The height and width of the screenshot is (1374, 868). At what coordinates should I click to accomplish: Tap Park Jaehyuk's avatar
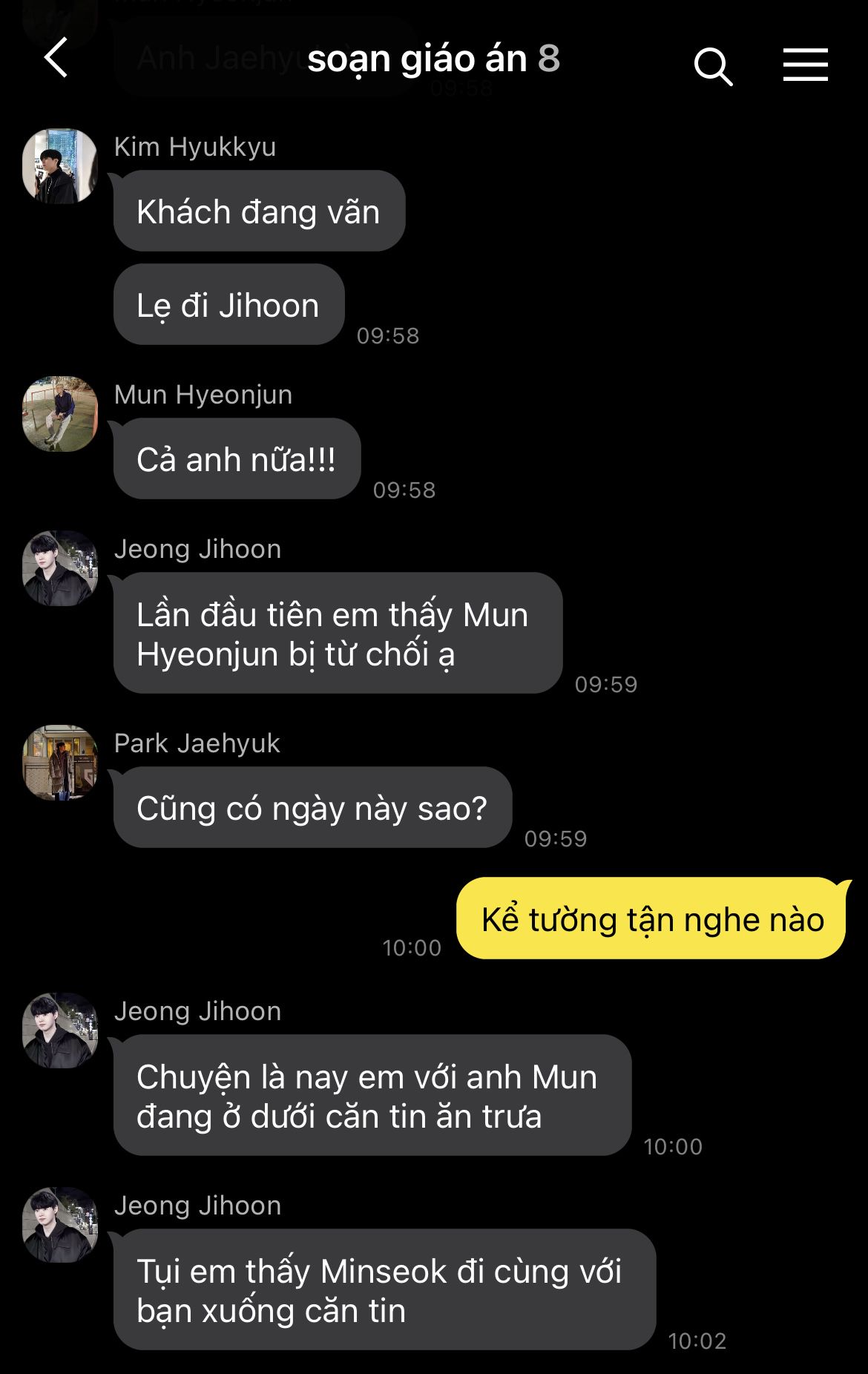click(60, 763)
